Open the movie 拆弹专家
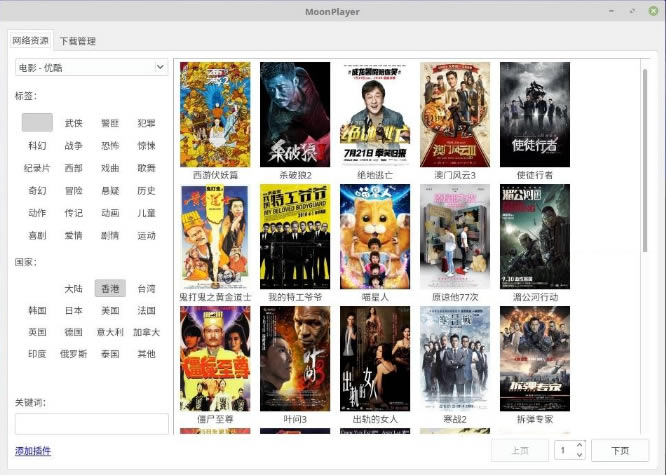The width and height of the screenshot is (666, 475). (535, 358)
